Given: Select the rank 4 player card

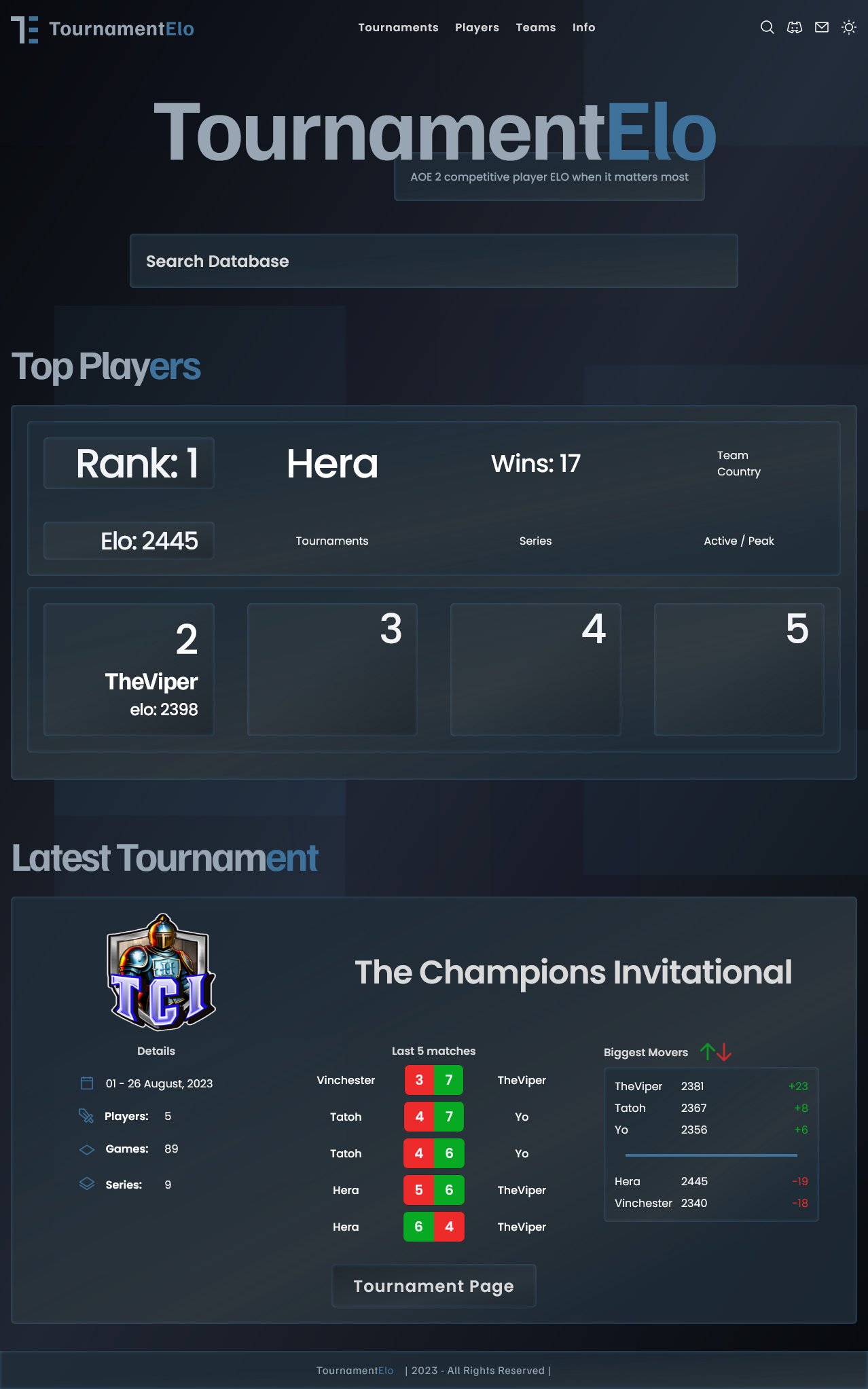Looking at the screenshot, I should coord(535,669).
